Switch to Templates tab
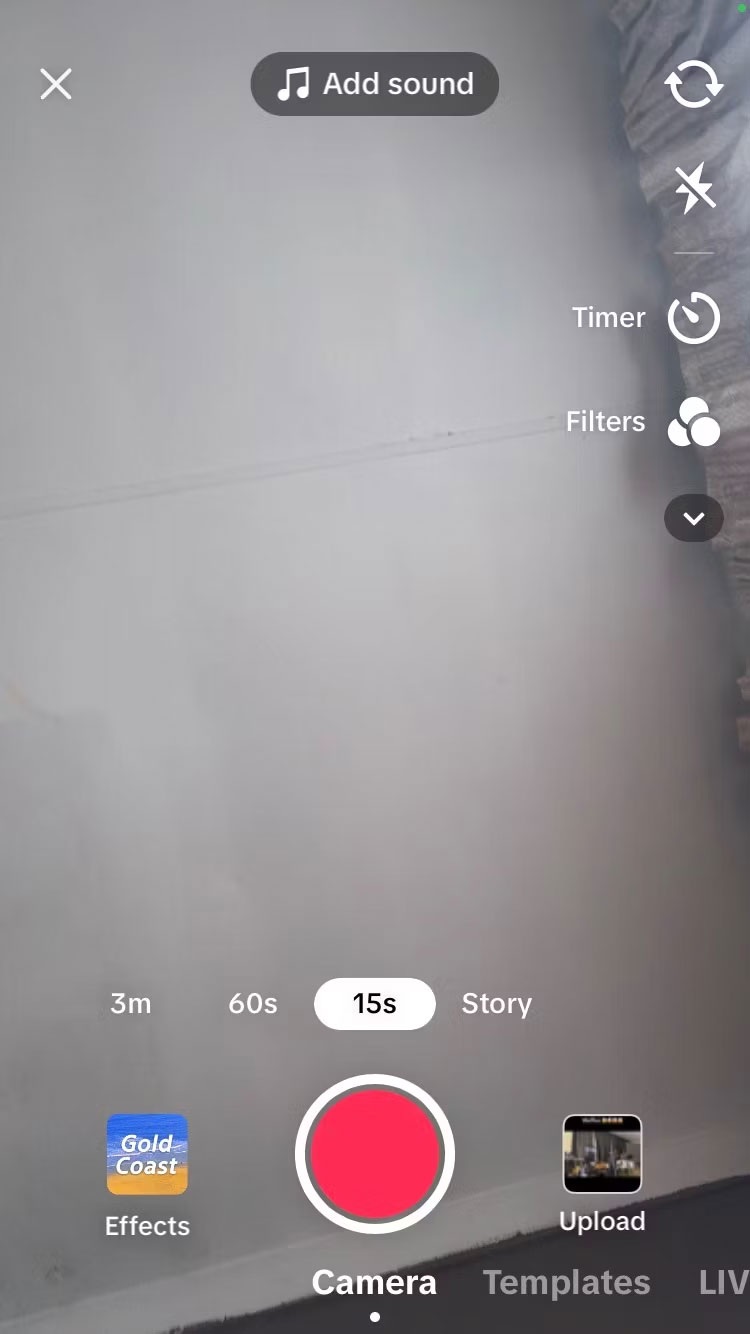The width and height of the screenshot is (750, 1334). pos(566,1282)
